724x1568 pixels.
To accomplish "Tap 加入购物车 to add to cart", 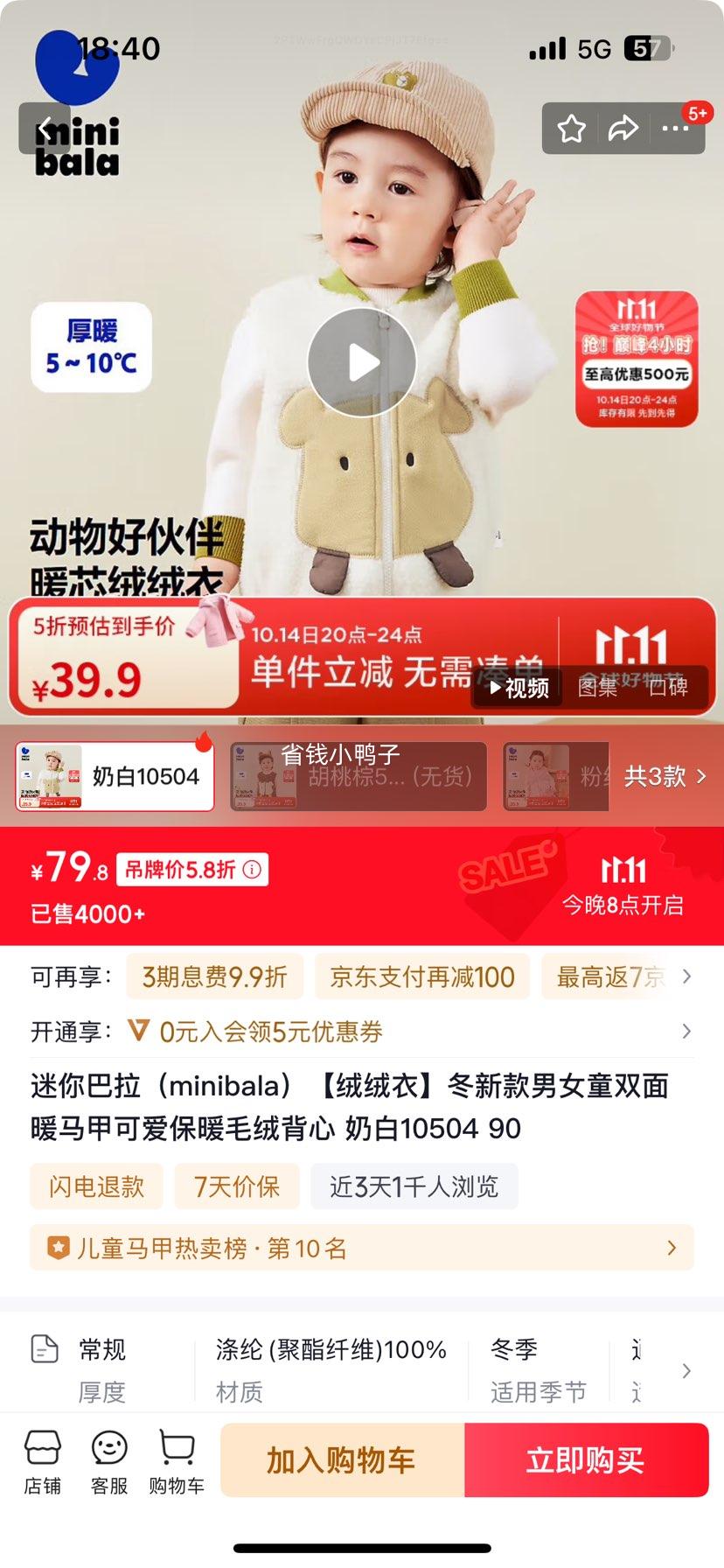I will 341,1460.
